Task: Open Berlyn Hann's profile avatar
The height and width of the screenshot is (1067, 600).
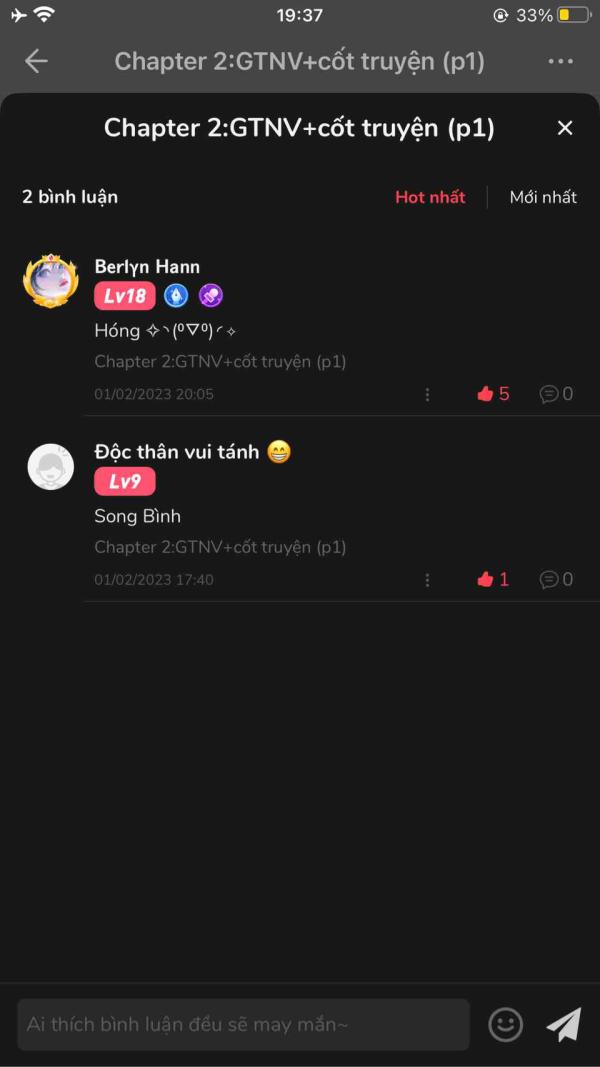Action: 51,281
